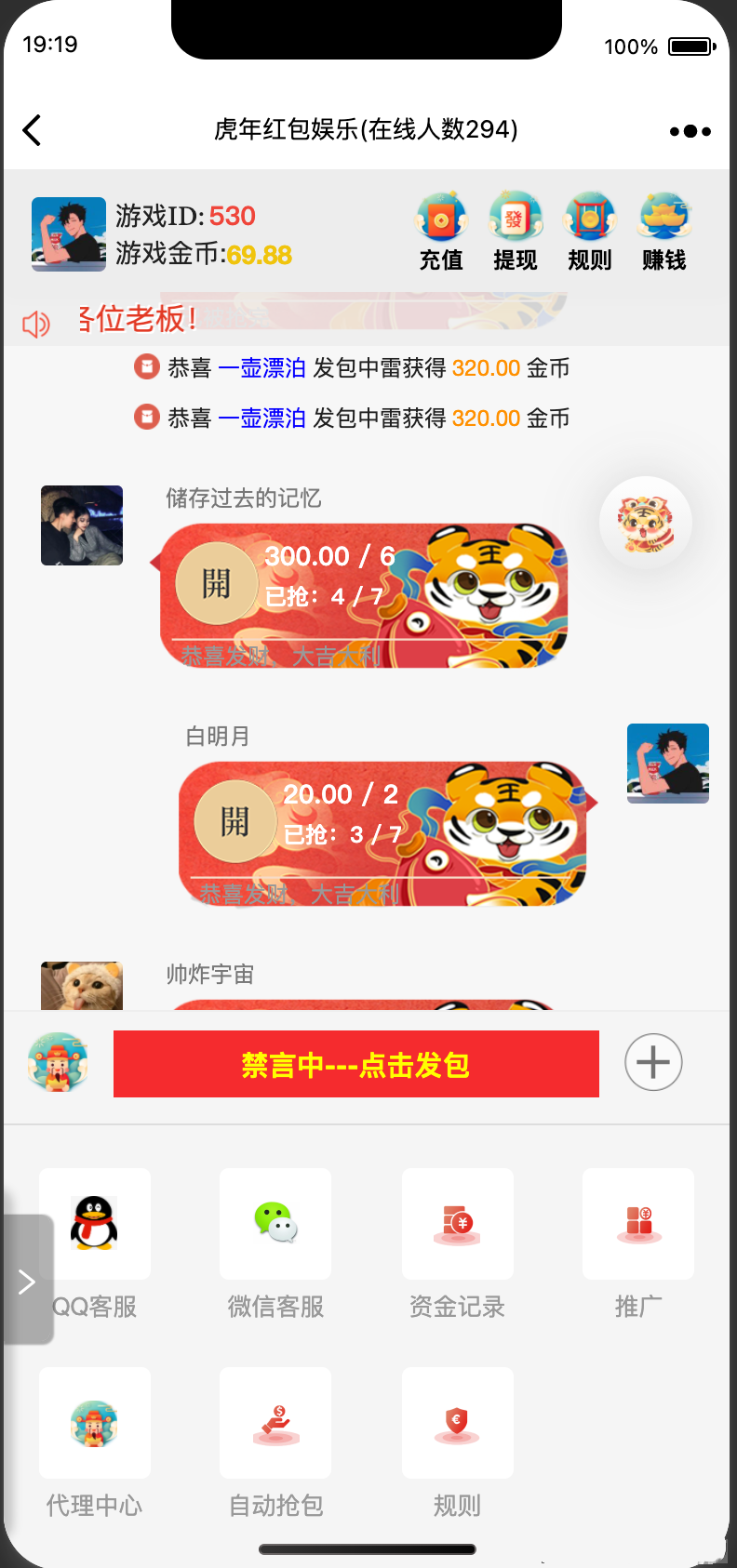The image size is (737, 1568).
Task: Click 储存过去的记忆's profile photo
Action: point(81,525)
